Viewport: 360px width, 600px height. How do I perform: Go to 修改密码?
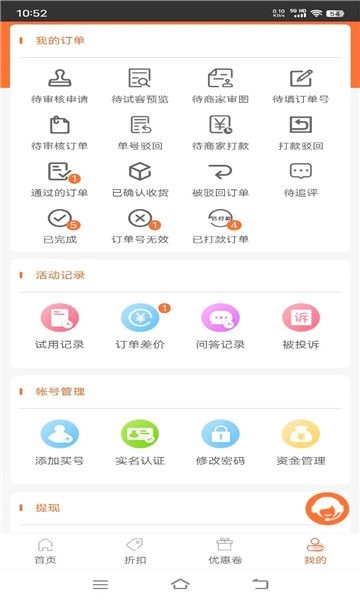220,443
